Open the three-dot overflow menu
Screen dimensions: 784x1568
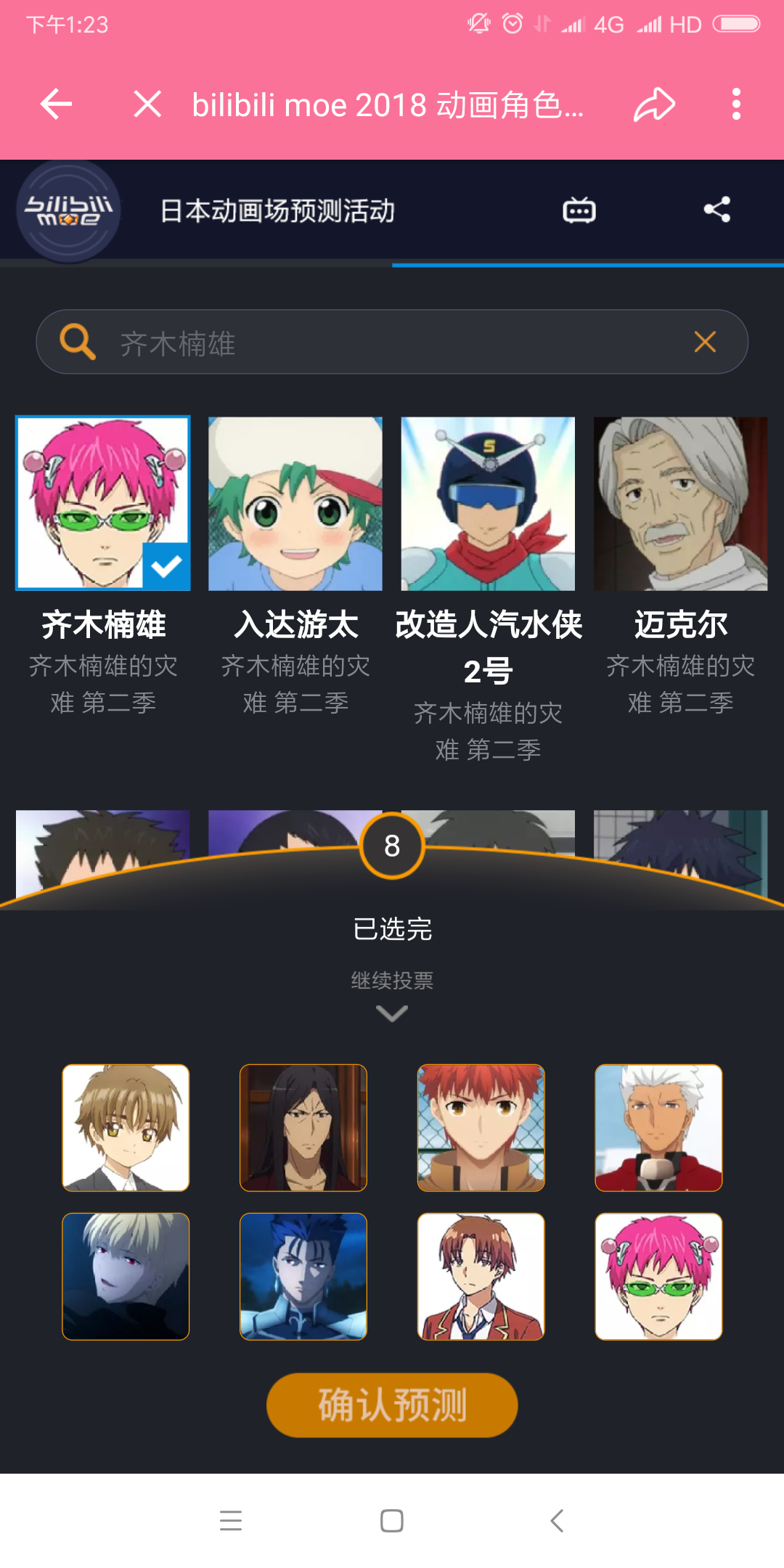[x=735, y=104]
